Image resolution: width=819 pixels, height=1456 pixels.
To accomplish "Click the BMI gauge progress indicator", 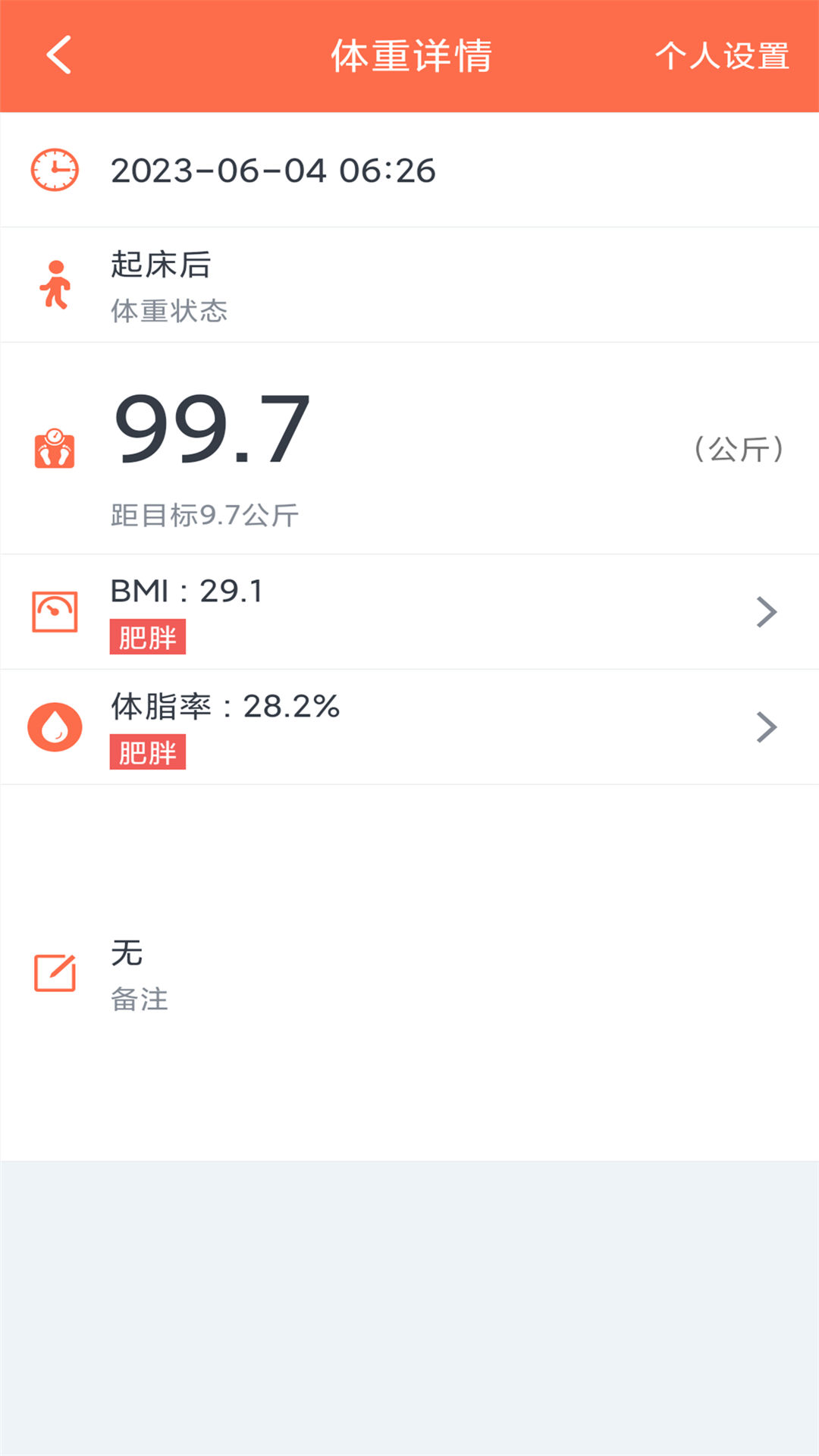I will 55,612.
